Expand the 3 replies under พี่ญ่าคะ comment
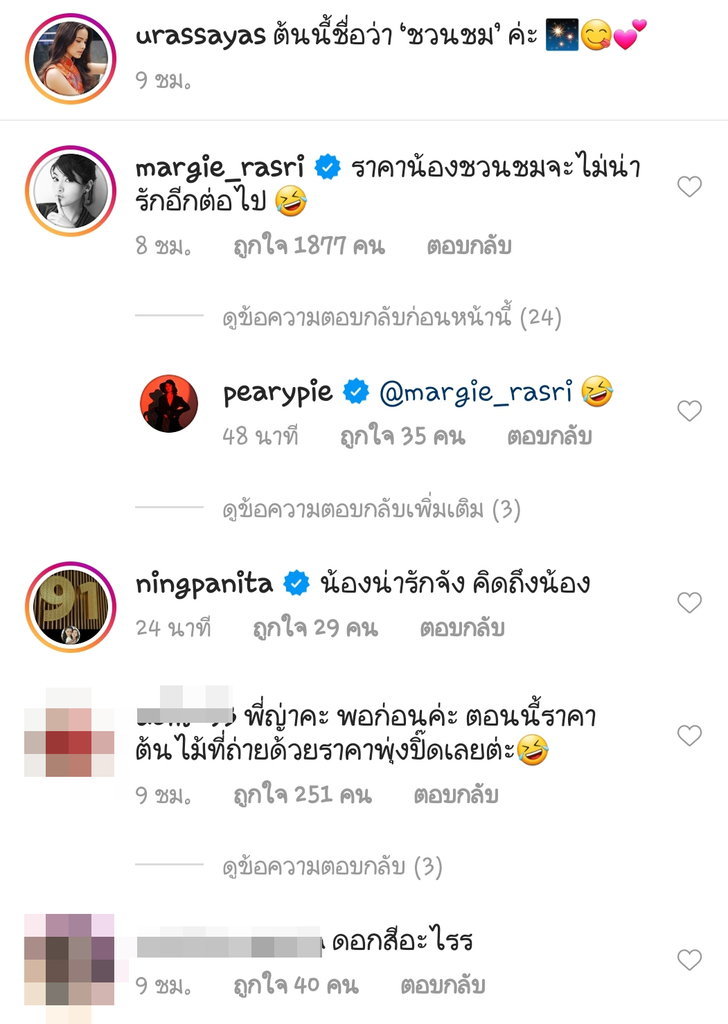 point(332,866)
